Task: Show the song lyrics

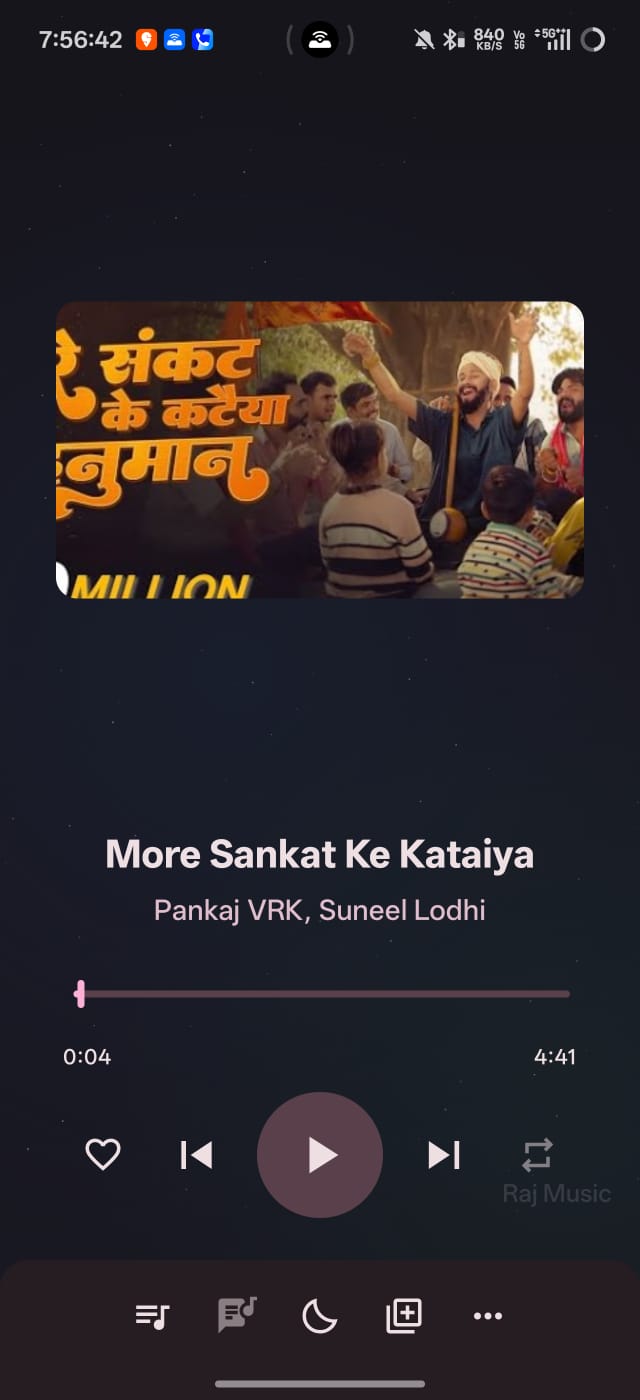Action: pos(237,1315)
